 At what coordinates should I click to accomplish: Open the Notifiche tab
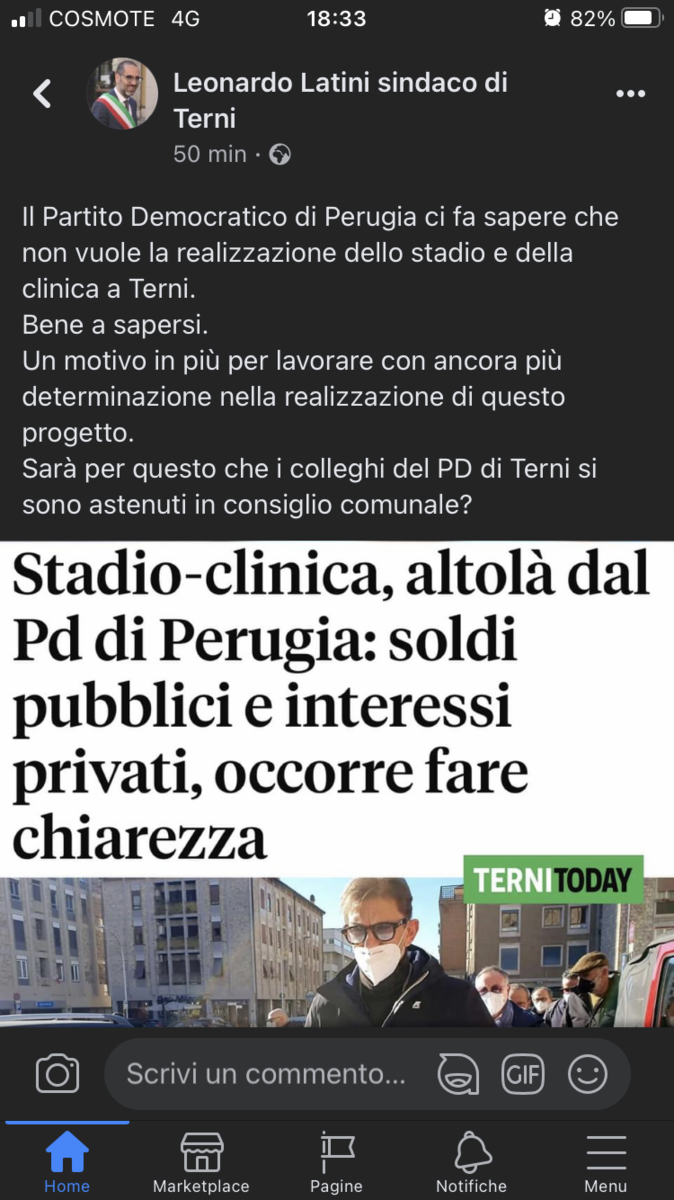(471, 1162)
